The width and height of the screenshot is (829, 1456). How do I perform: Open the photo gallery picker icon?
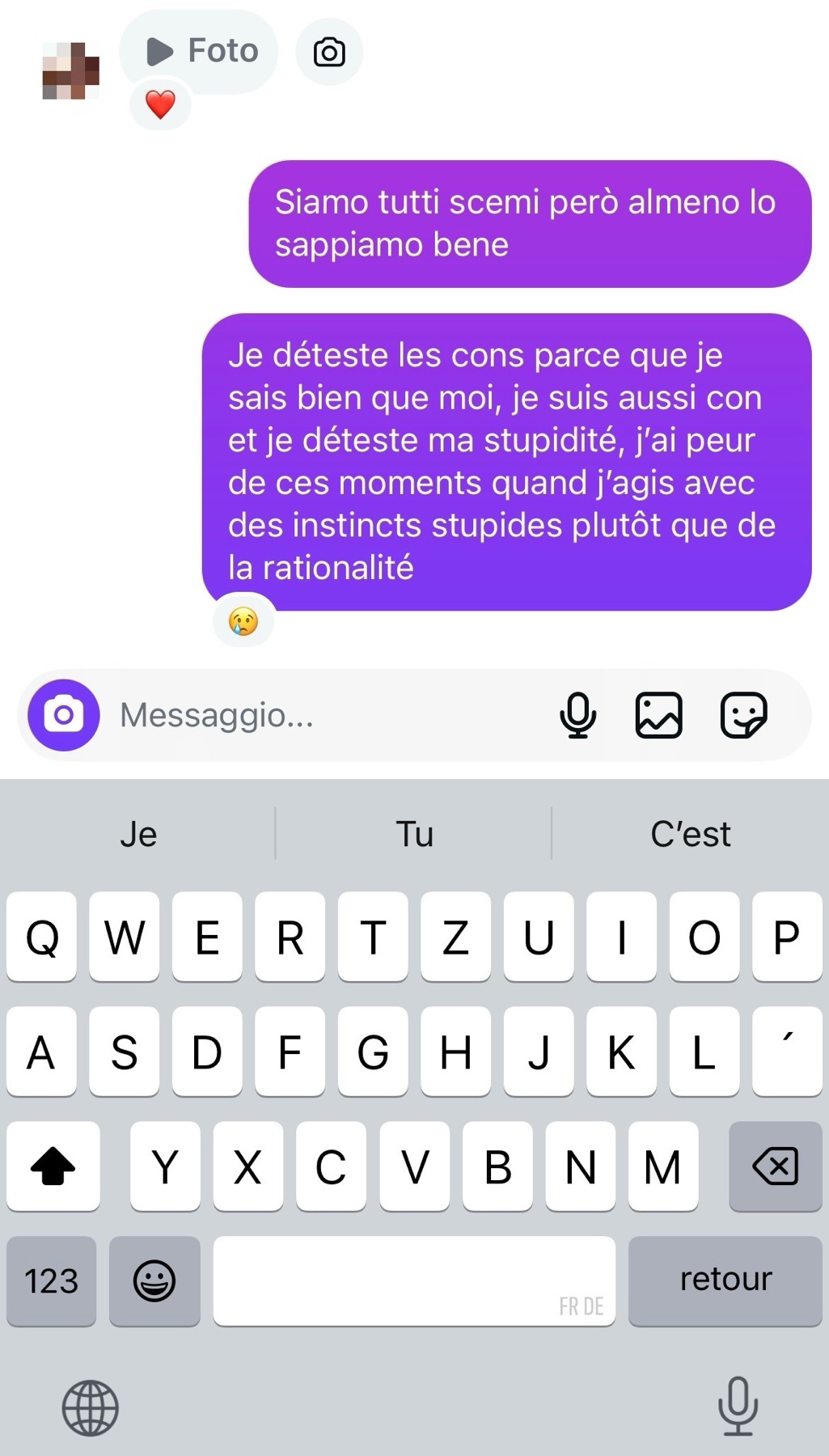pyautogui.click(x=658, y=715)
